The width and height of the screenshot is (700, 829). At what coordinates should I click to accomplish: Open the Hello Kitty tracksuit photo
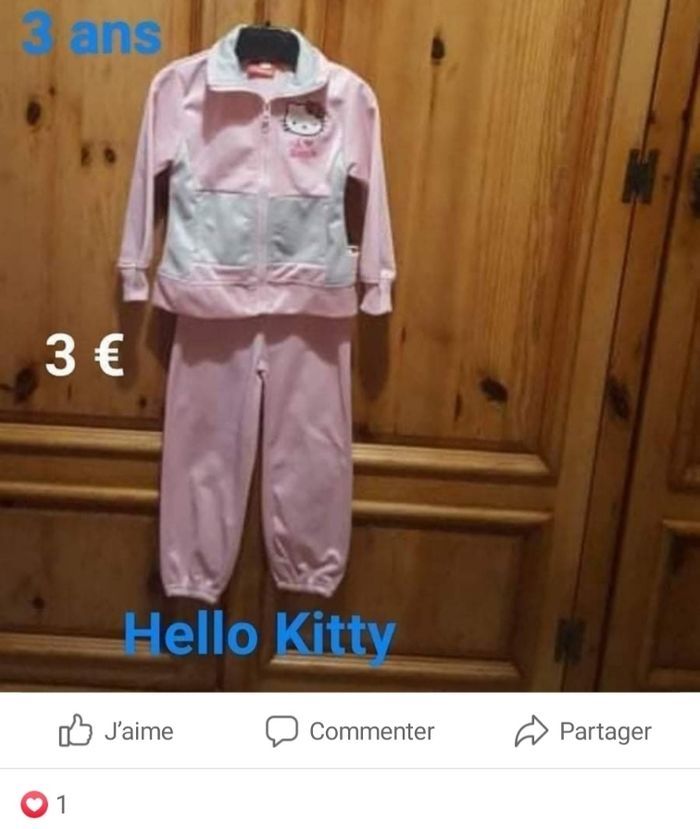tap(350, 345)
